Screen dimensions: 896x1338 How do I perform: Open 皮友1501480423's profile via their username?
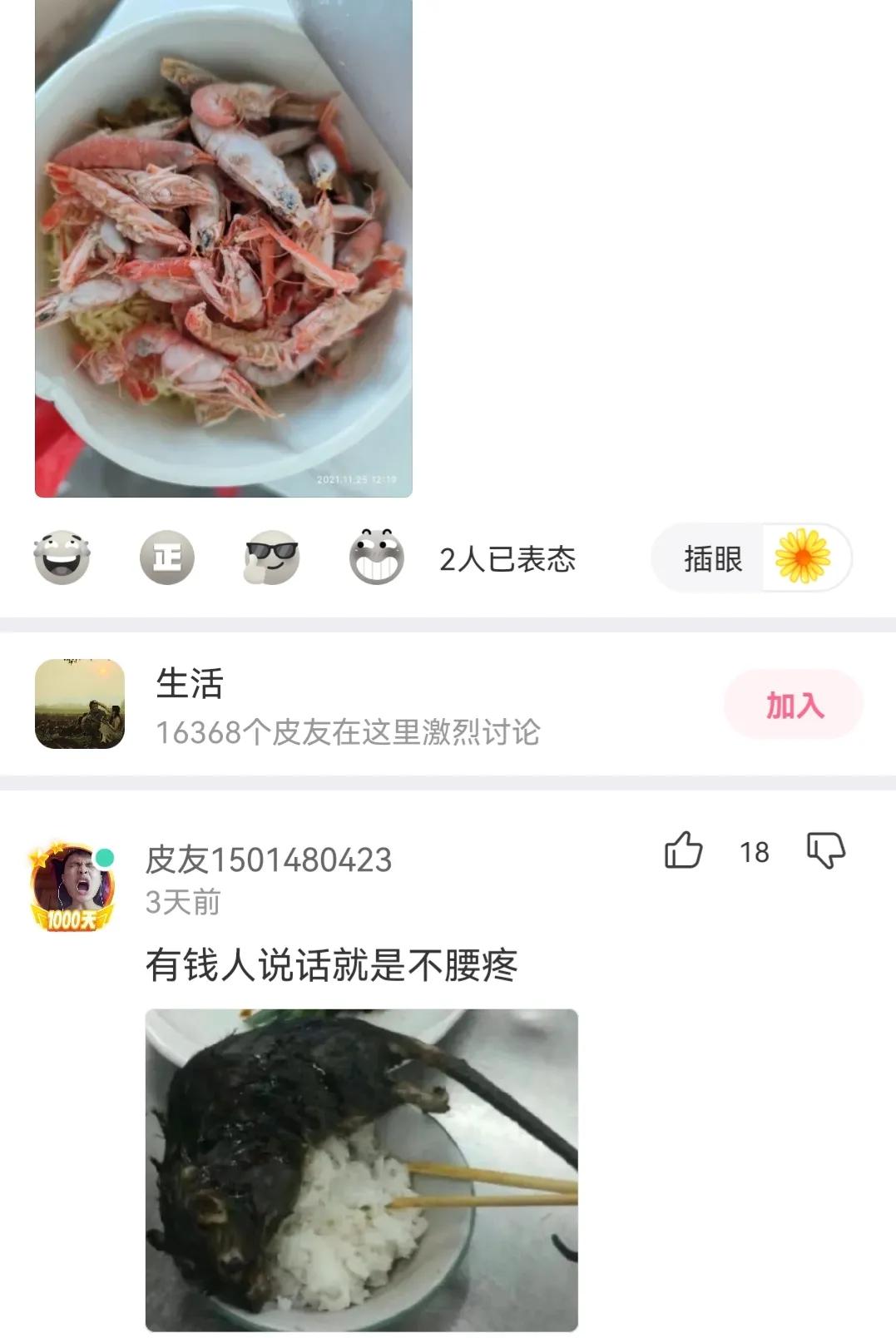[x=266, y=858]
